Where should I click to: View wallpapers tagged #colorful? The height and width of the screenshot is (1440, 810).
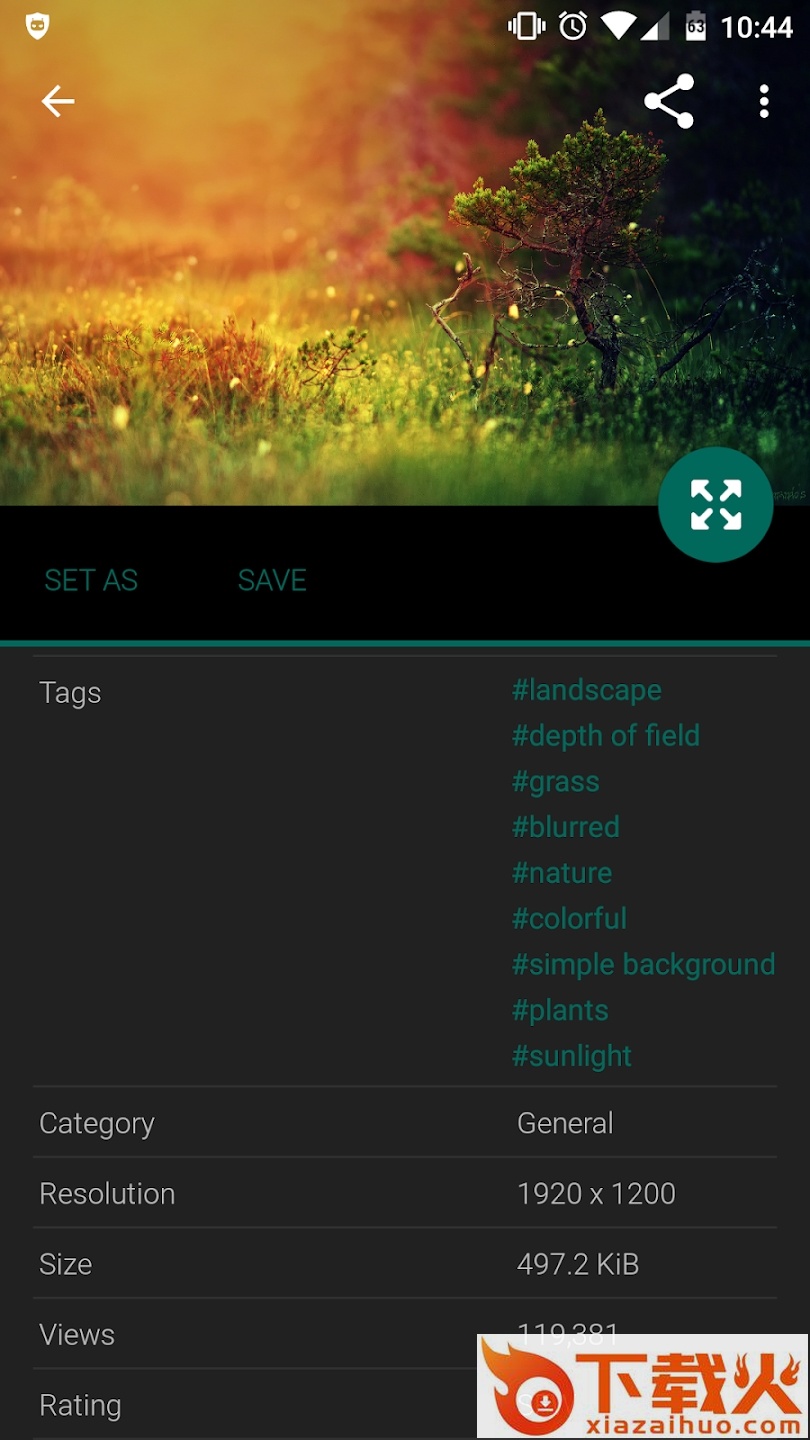coord(570,919)
